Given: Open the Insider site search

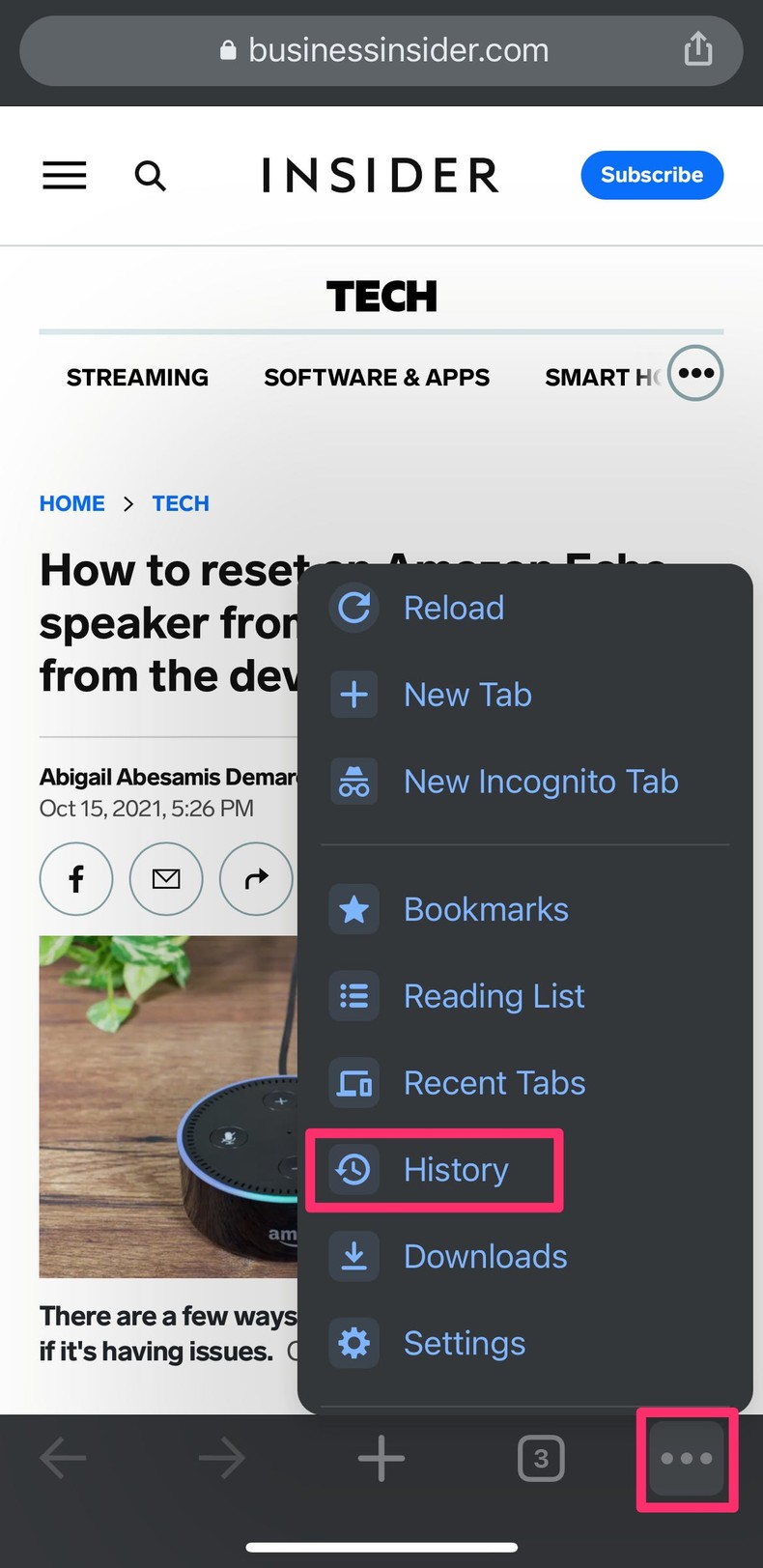Looking at the screenshot, I should tap(150, 176).
